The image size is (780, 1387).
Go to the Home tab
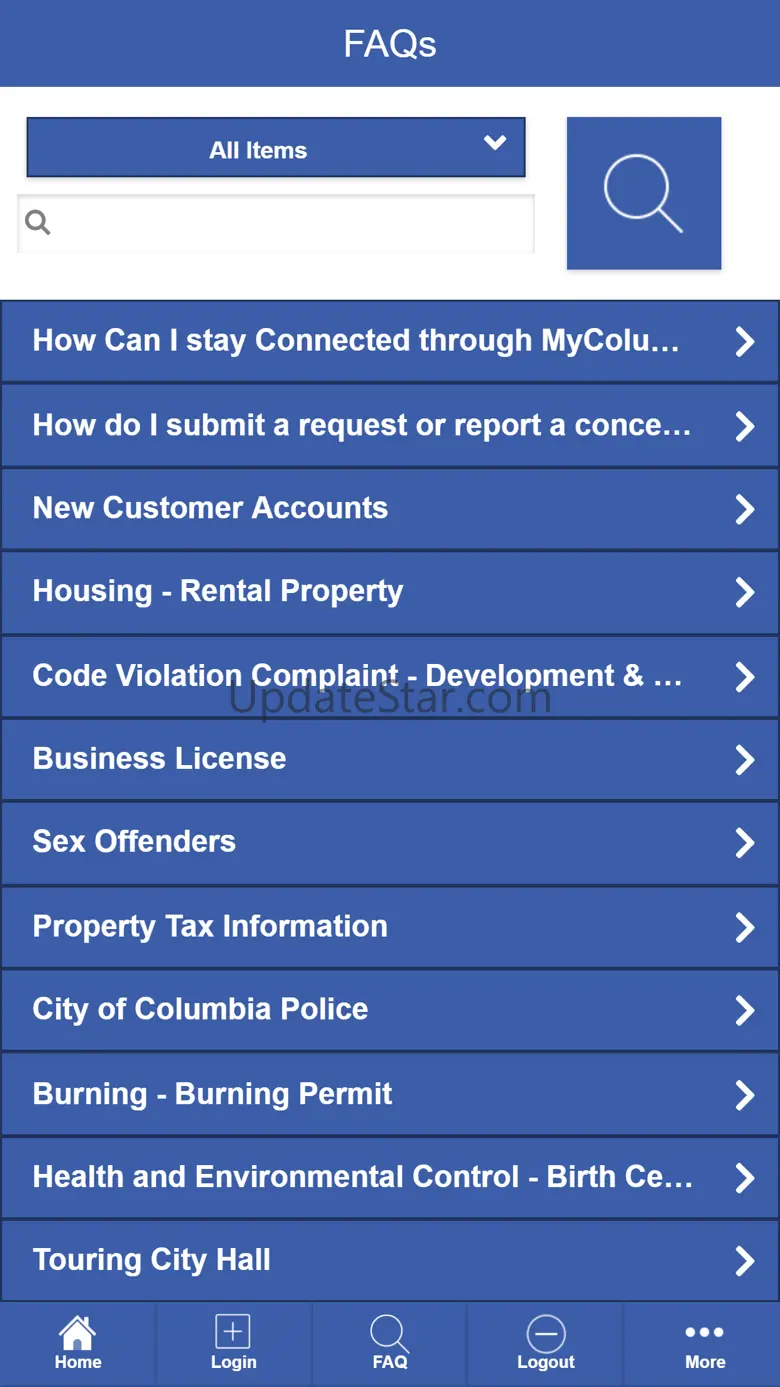[78, 1343]
